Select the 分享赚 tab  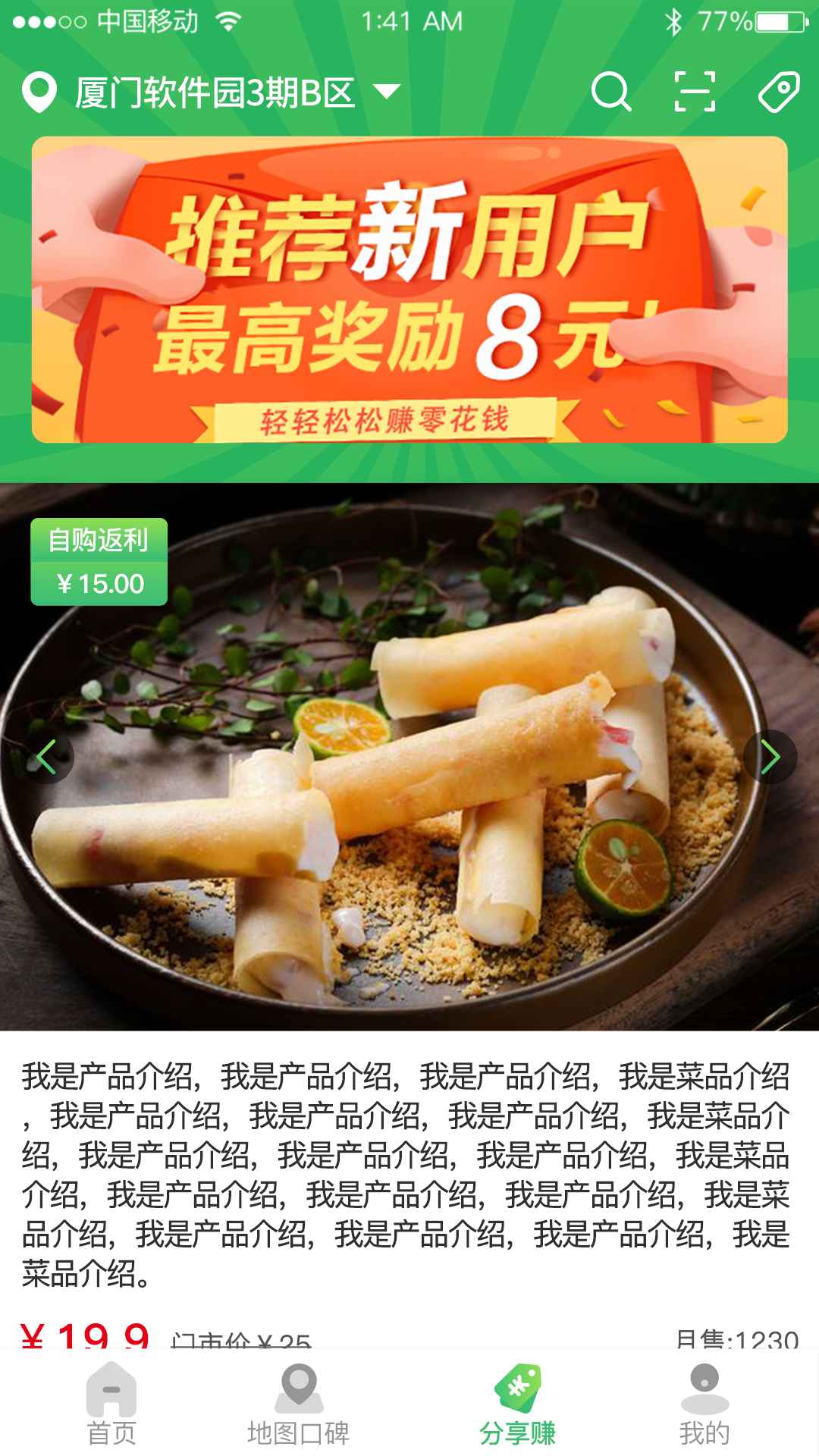point(518,1405)
